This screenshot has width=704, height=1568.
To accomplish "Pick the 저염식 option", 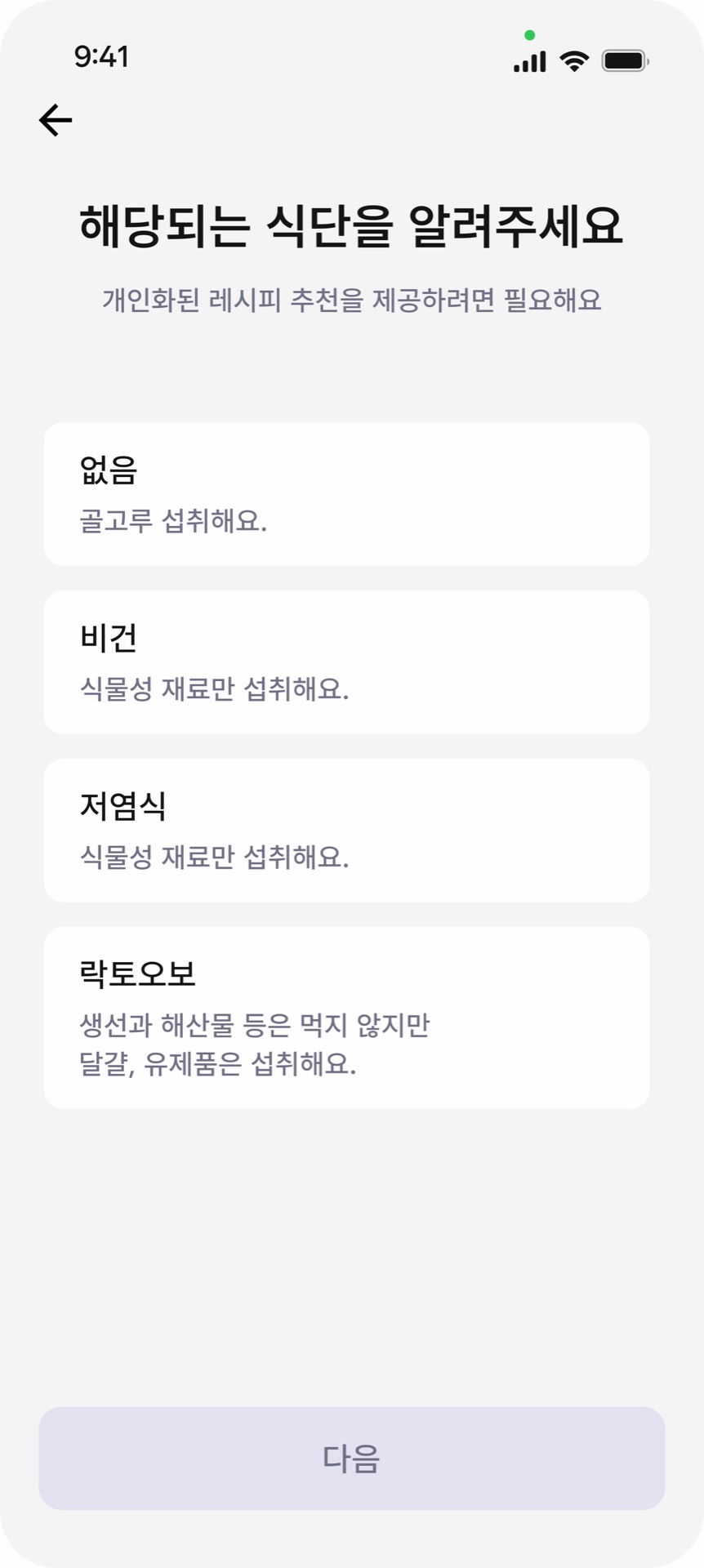I will pyautogui.click(x=346, y=831).
